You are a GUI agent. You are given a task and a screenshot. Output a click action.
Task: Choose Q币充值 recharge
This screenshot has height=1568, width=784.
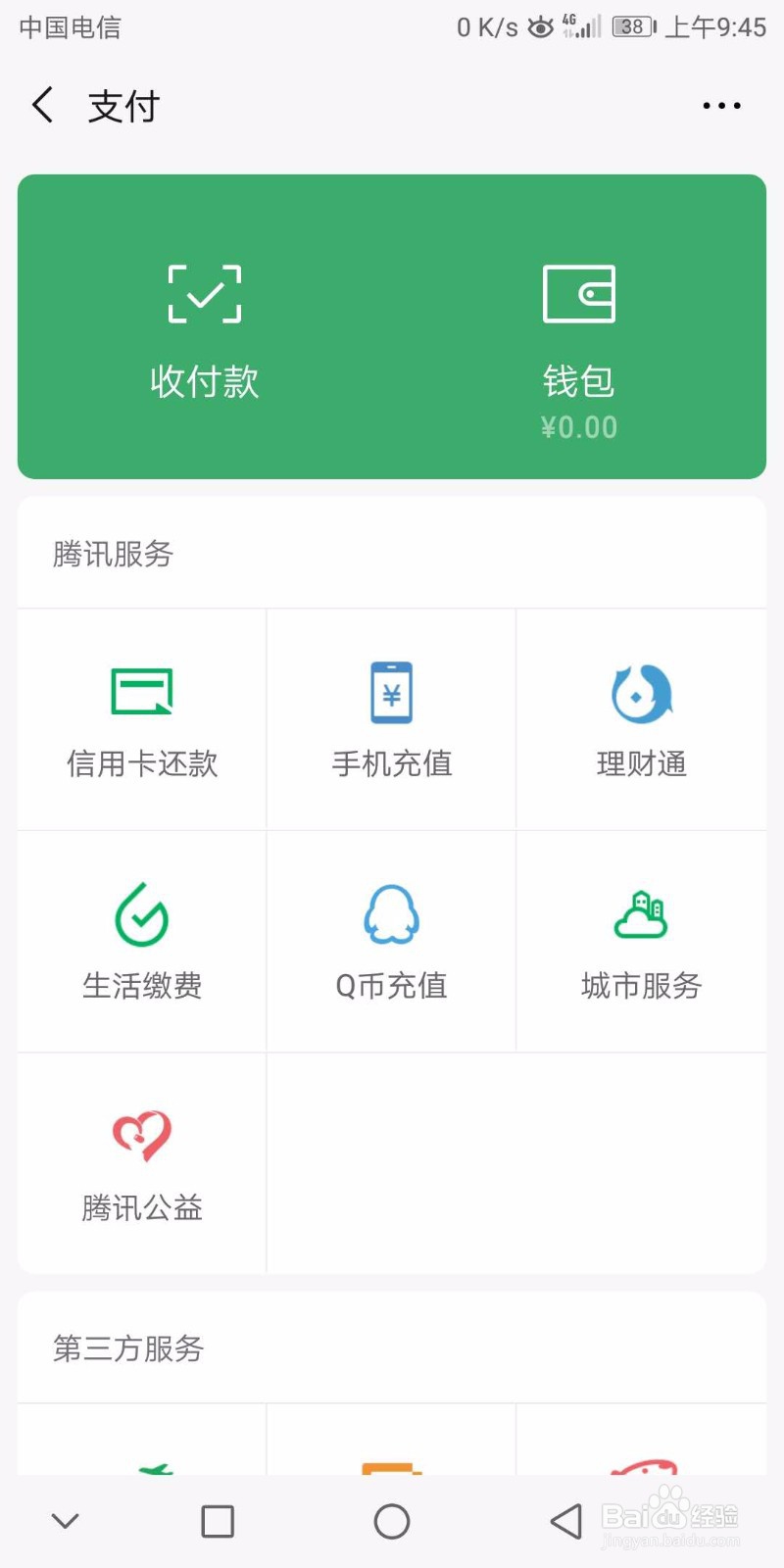coord(391,942)
